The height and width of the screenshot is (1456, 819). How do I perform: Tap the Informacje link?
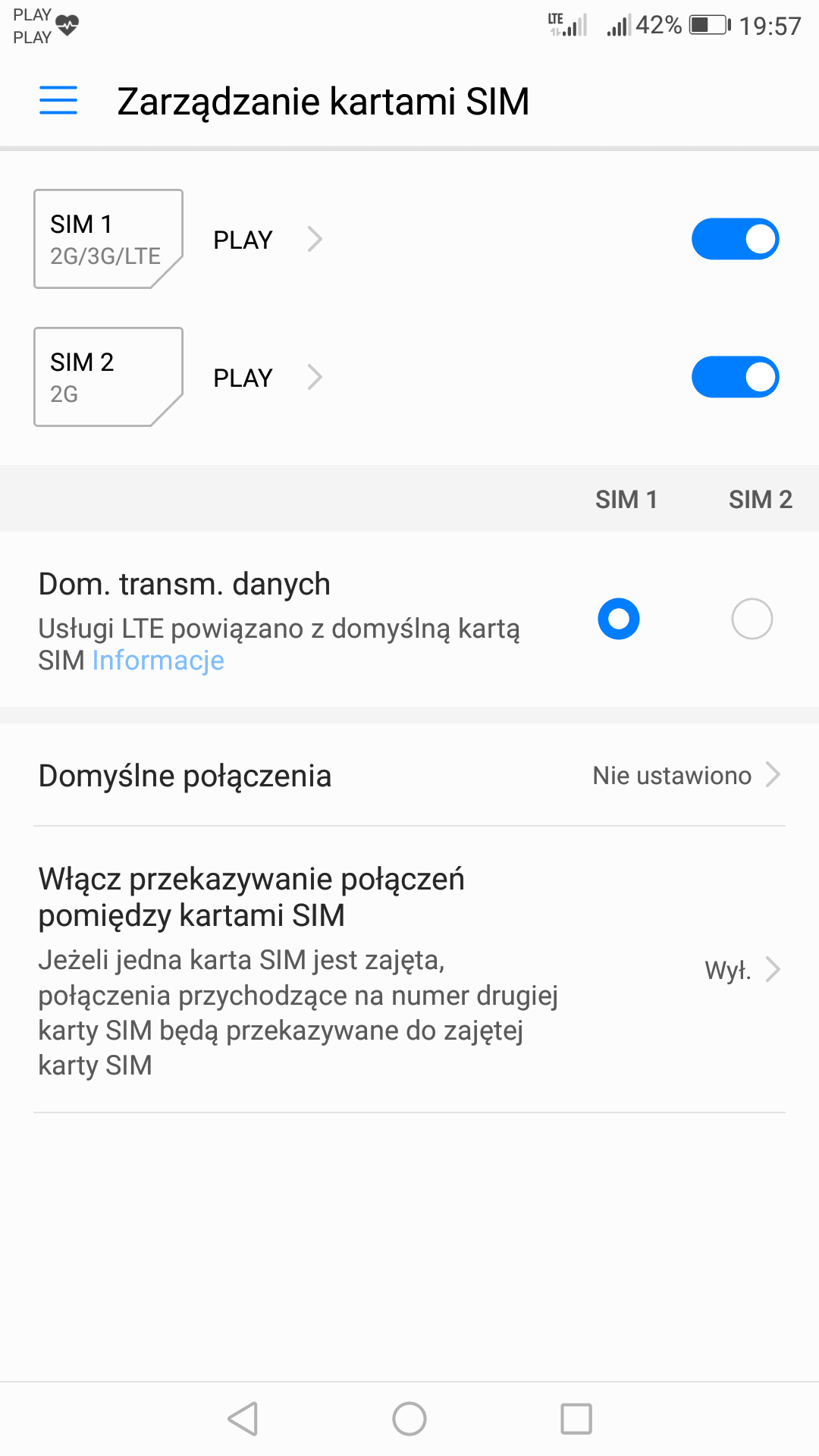(x=158, y=661)
